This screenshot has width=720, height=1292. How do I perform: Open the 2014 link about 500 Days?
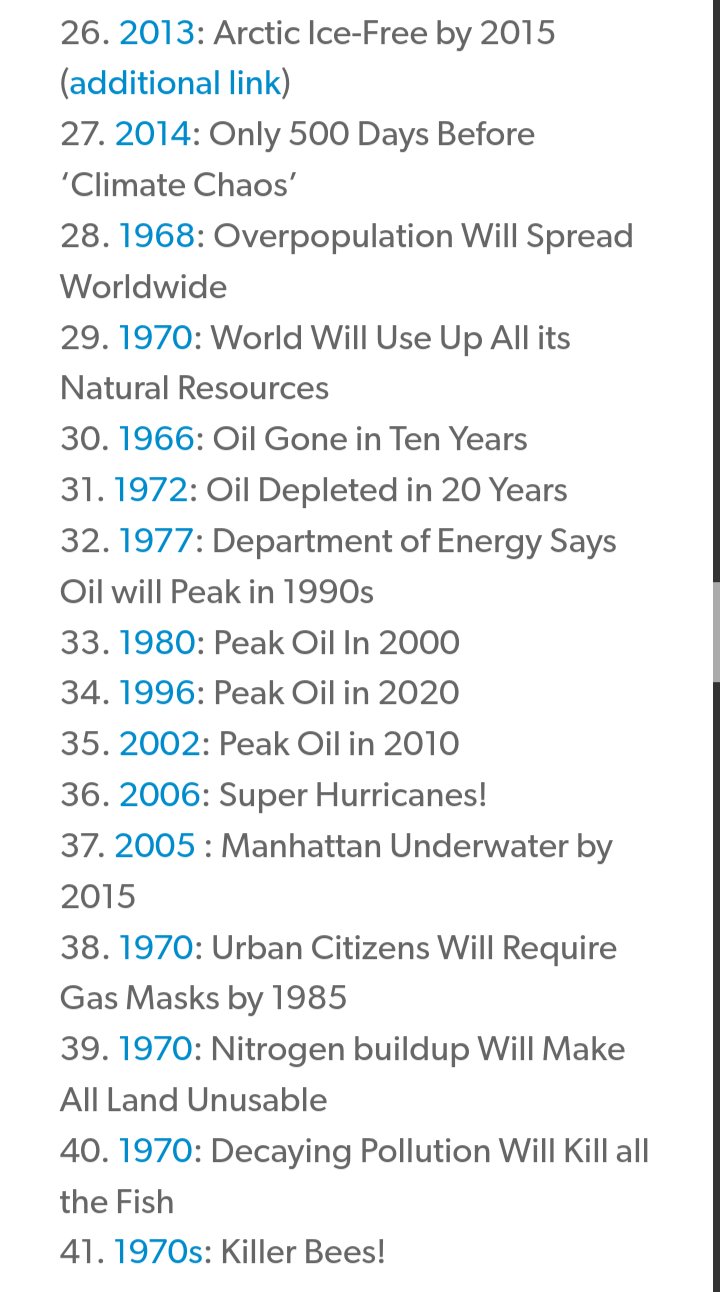(x=152, y=135)
